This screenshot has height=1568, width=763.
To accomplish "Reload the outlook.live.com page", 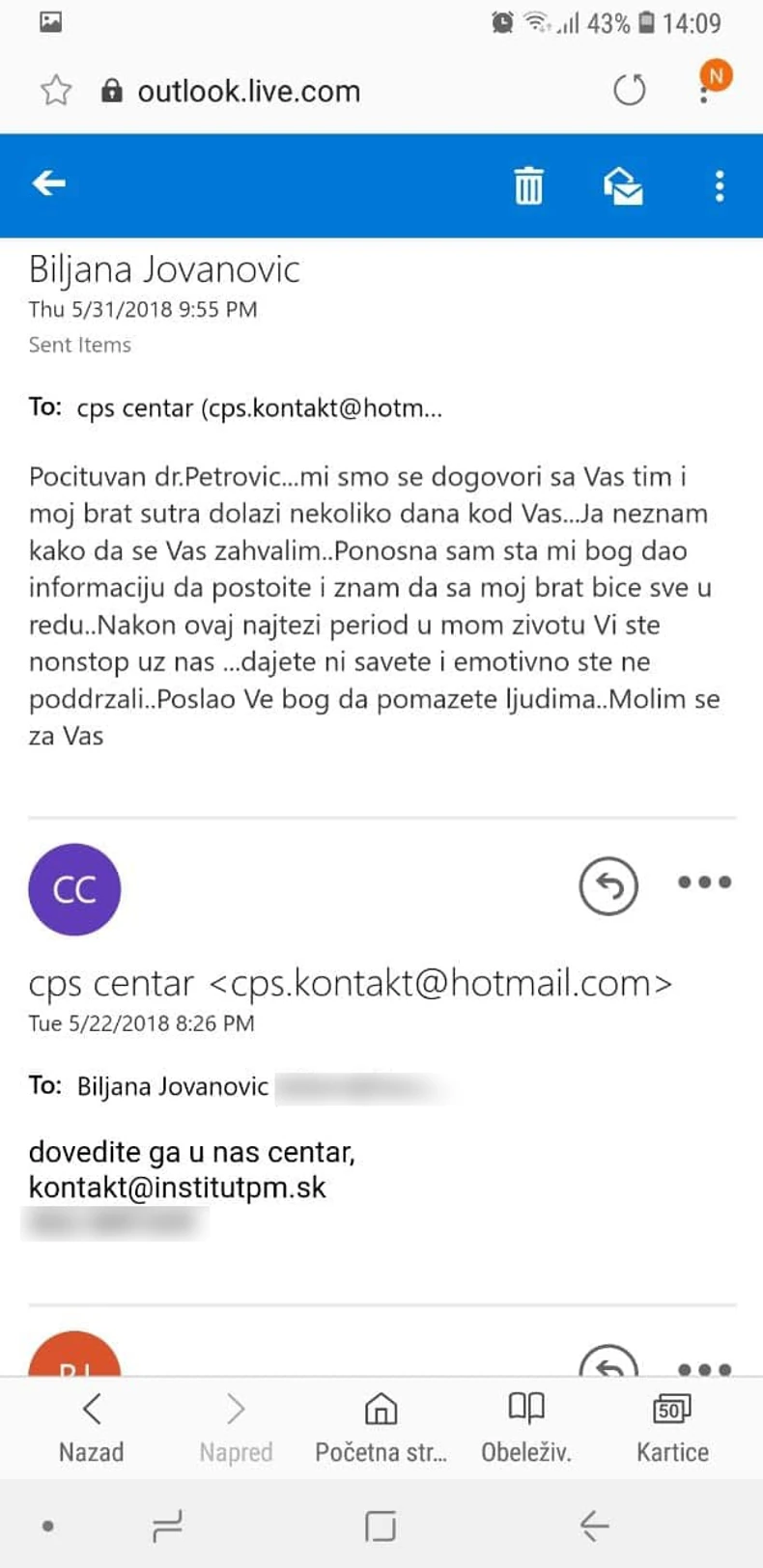I will [x=630, y=91].
